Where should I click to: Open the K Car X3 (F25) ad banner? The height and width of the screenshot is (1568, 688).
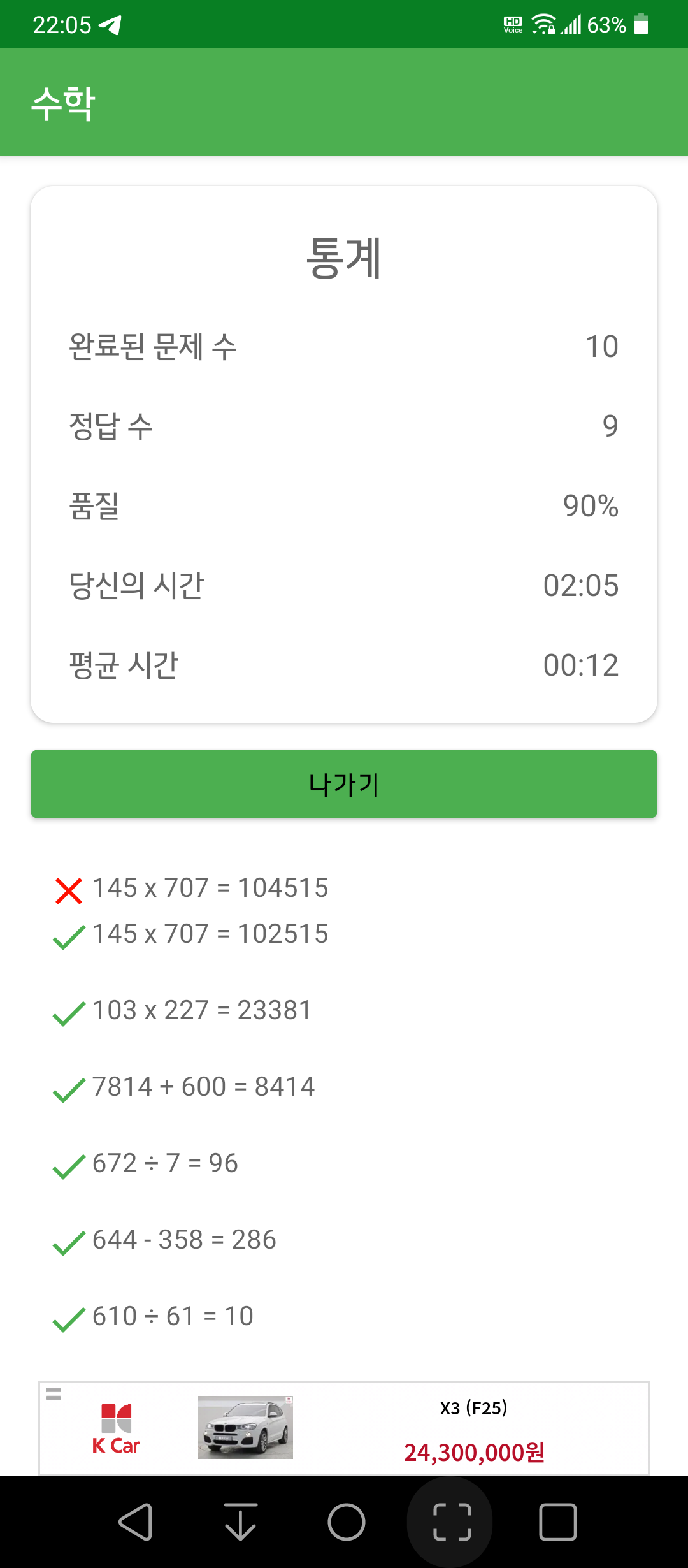click(x=344, y=1428)
